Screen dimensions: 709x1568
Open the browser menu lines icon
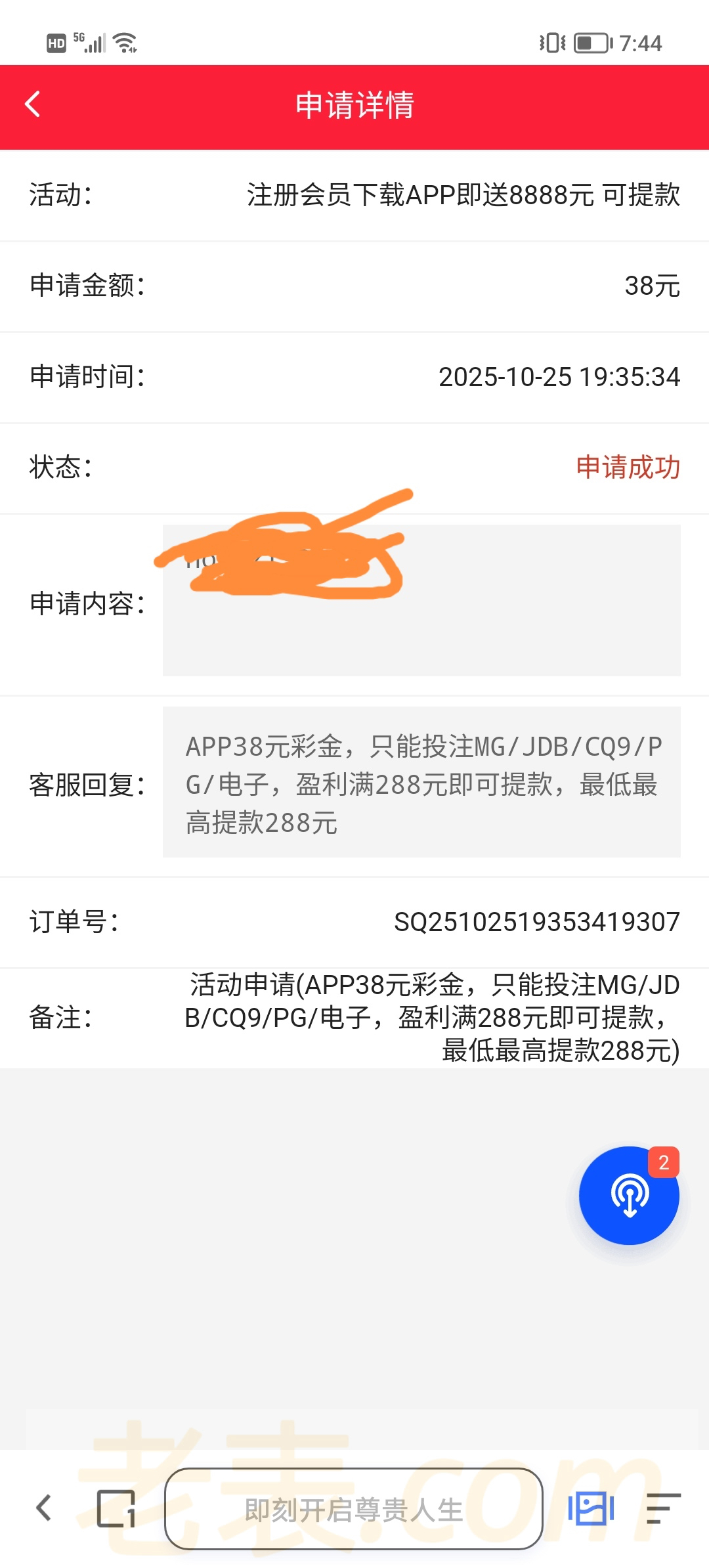[662, 1508]
